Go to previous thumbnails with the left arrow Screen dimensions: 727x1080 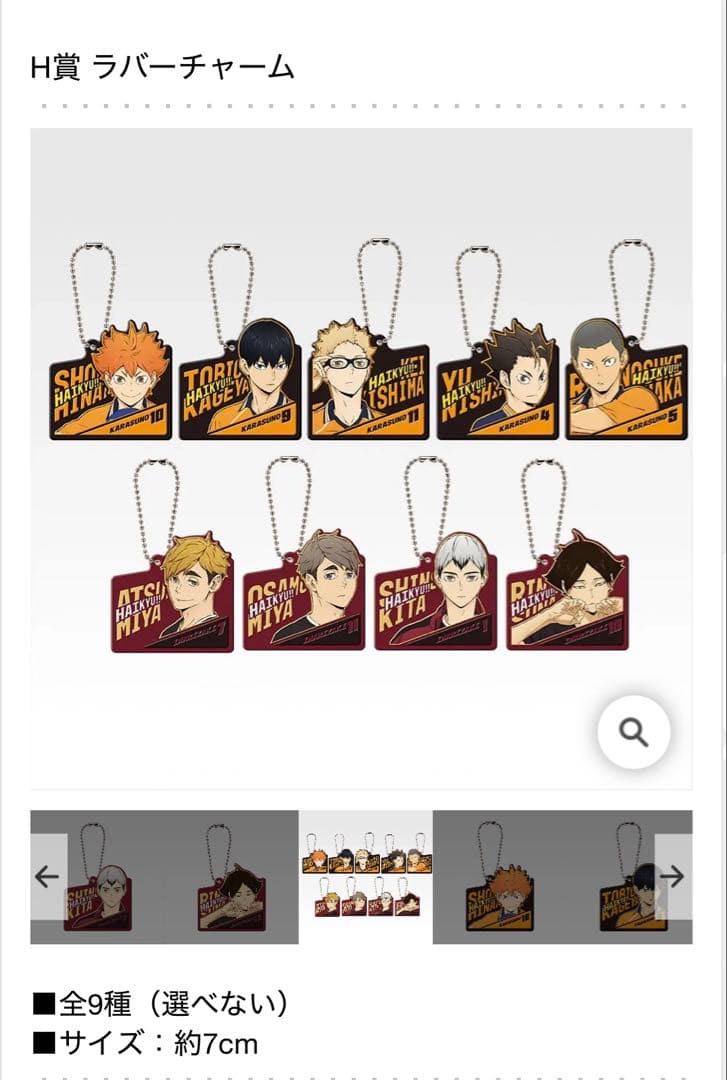[48, 877]
